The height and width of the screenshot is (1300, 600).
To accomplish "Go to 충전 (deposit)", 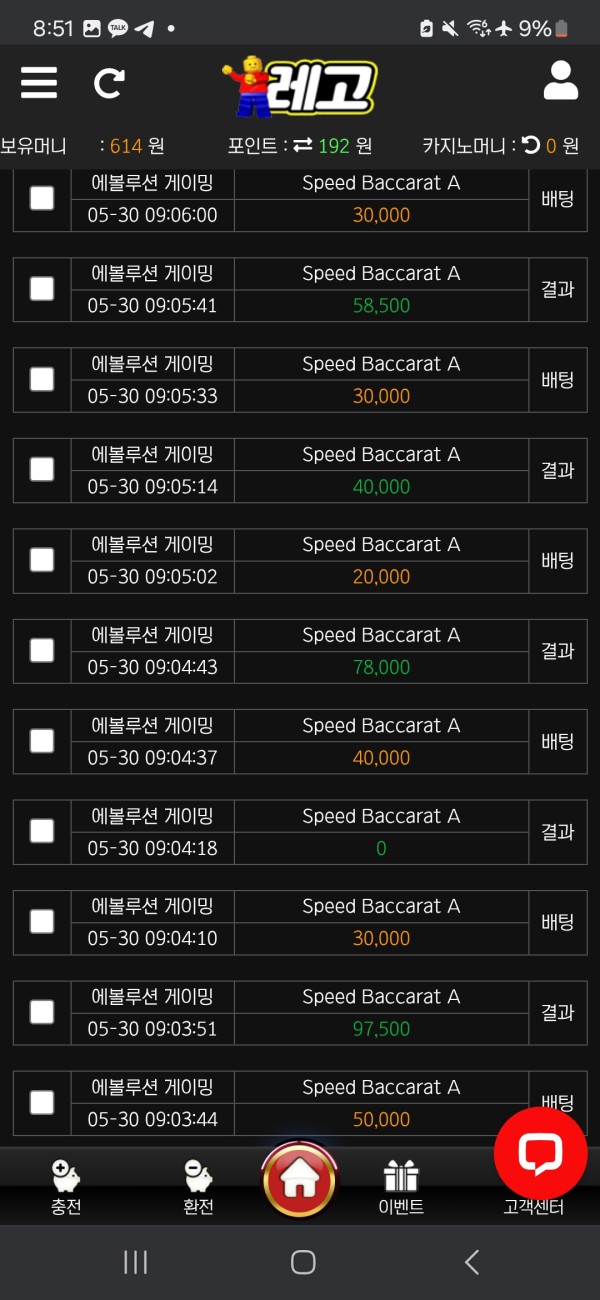I will [66, 1187].
